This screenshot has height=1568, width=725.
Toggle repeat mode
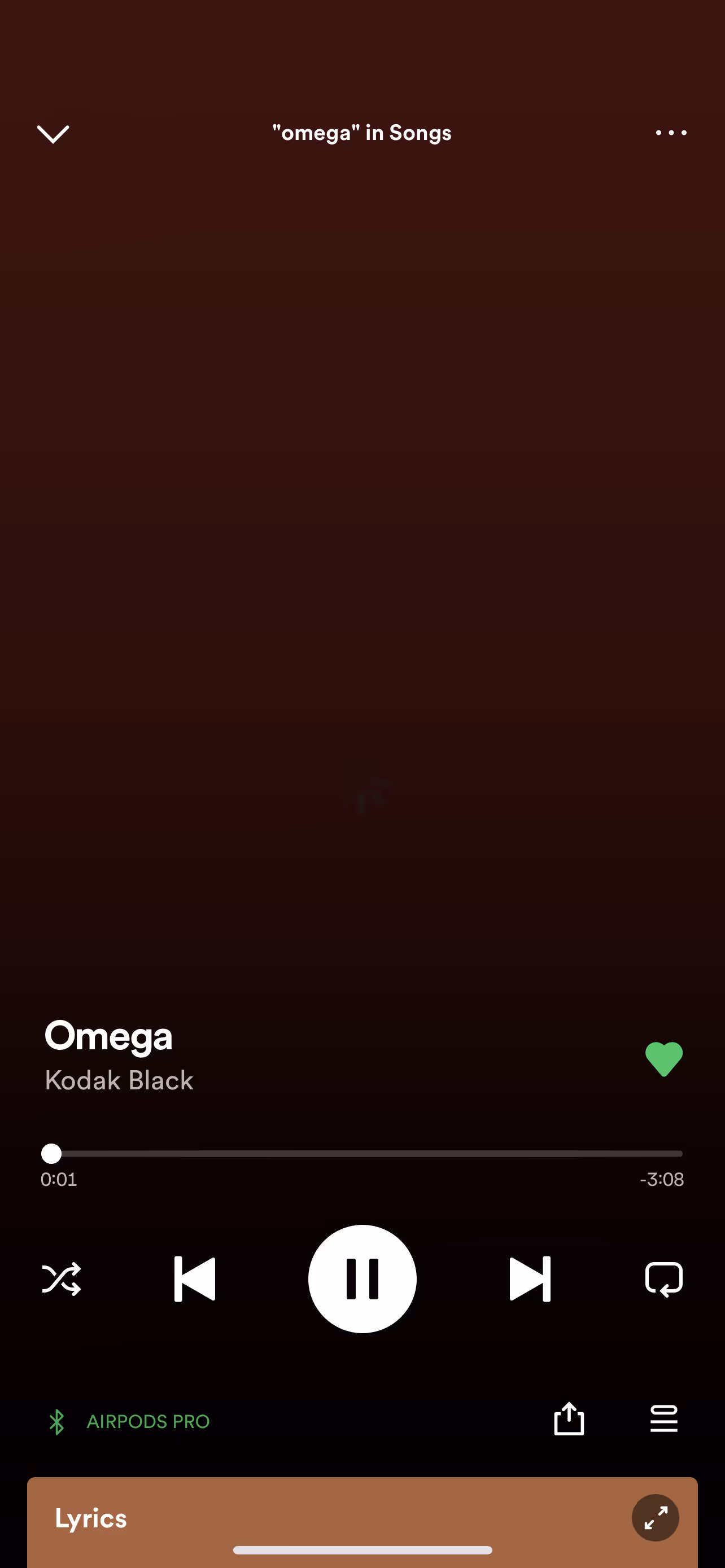663,1279
